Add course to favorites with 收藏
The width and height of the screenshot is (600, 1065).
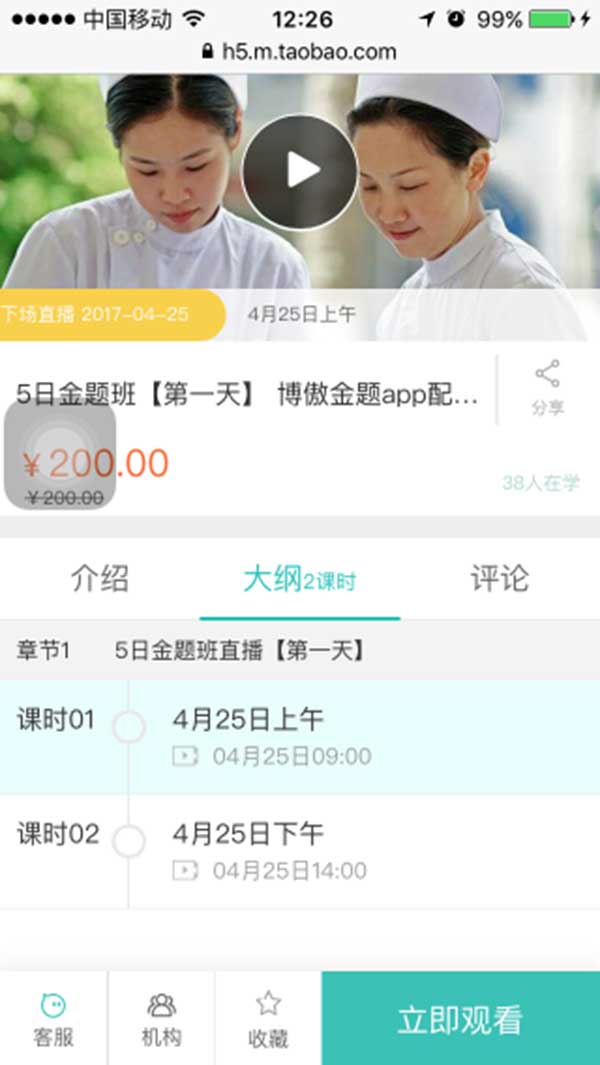click(x=268, y=1019)
